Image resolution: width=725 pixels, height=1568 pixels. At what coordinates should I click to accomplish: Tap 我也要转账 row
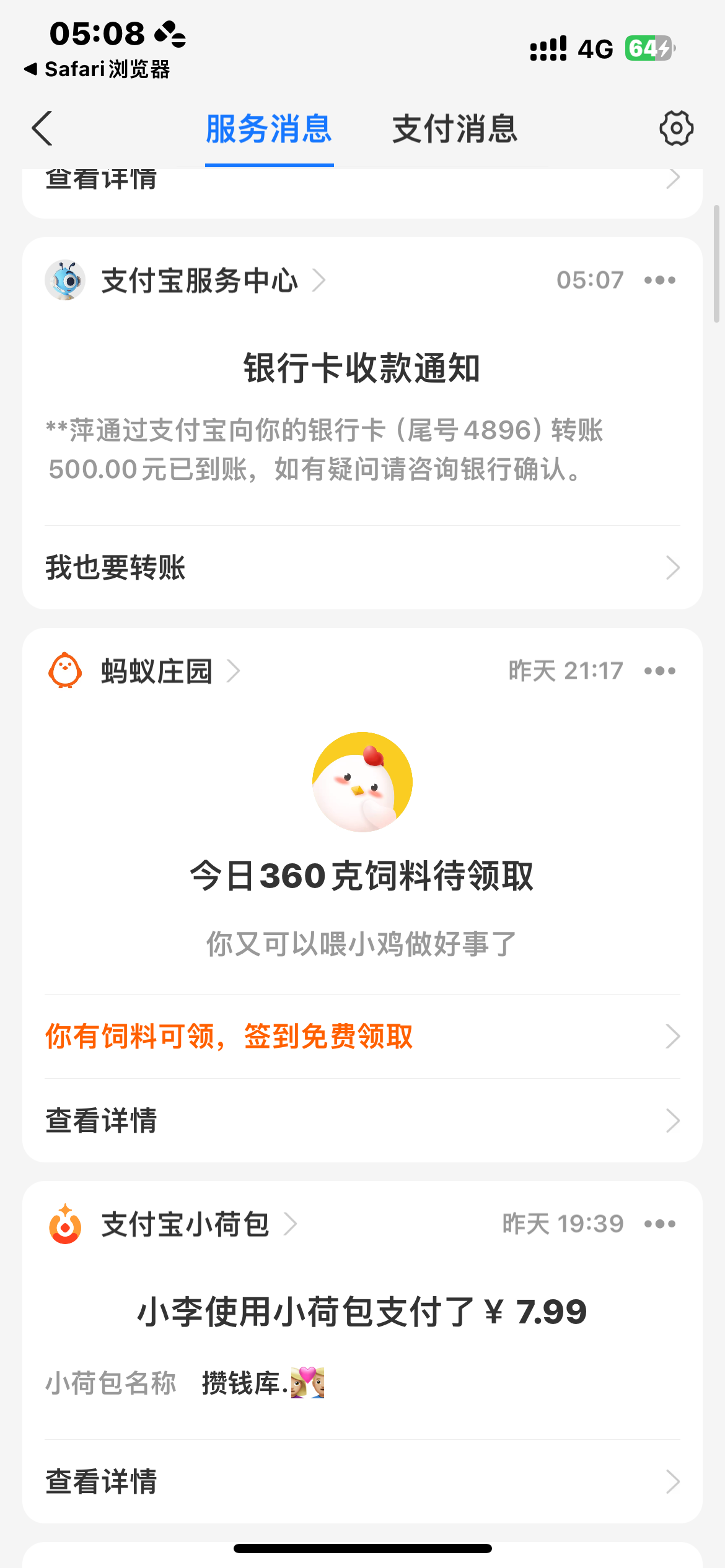[362, 567]
